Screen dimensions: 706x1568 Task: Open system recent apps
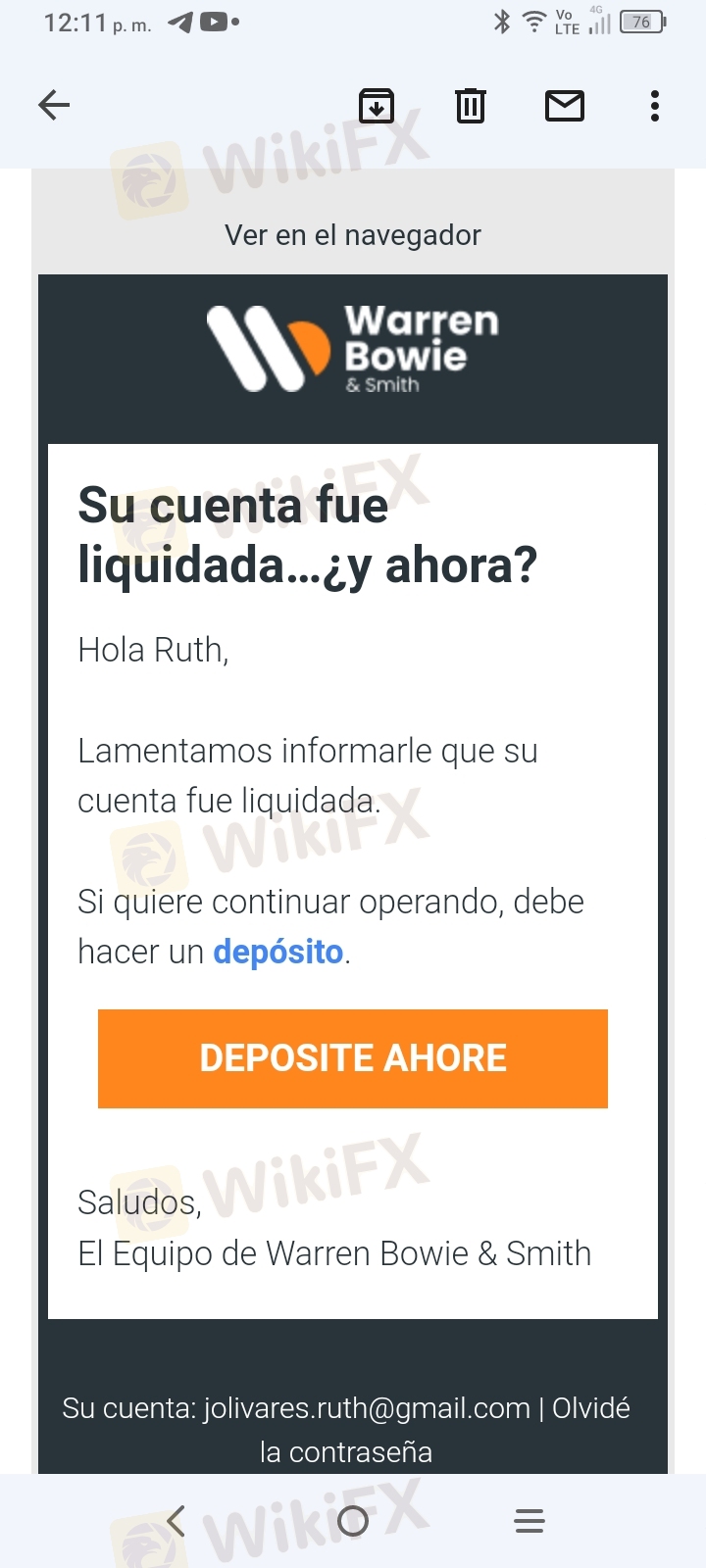coord(529,1521)
